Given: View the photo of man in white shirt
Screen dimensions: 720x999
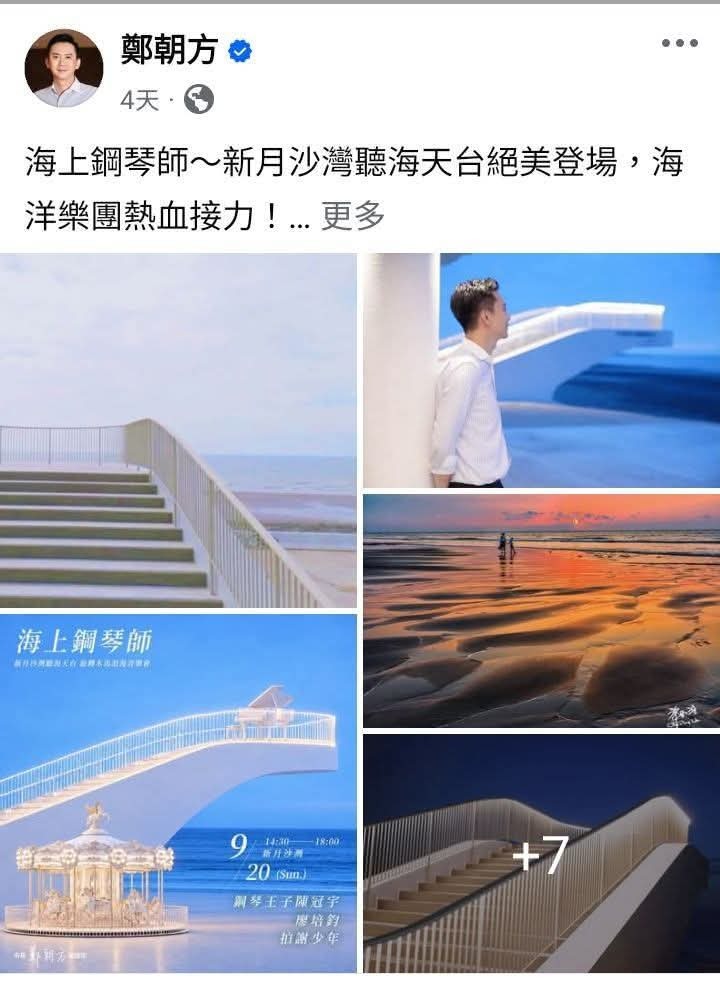Looking at the screenshot, I should [x=542, y=370].
